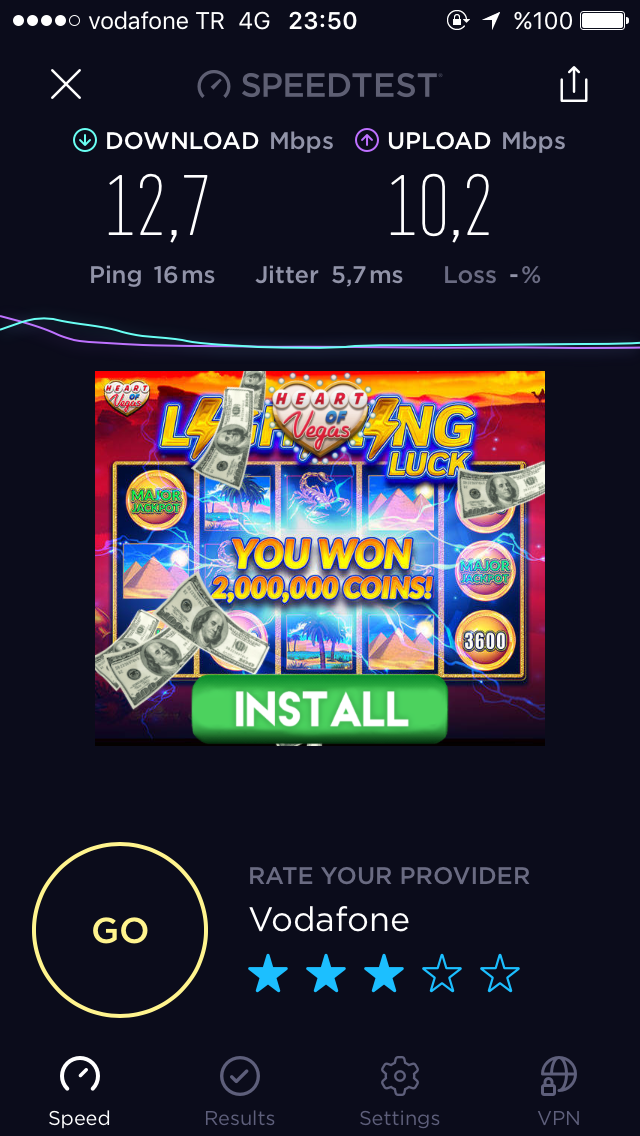Rate Vodafone one star

tap(267, 973)
